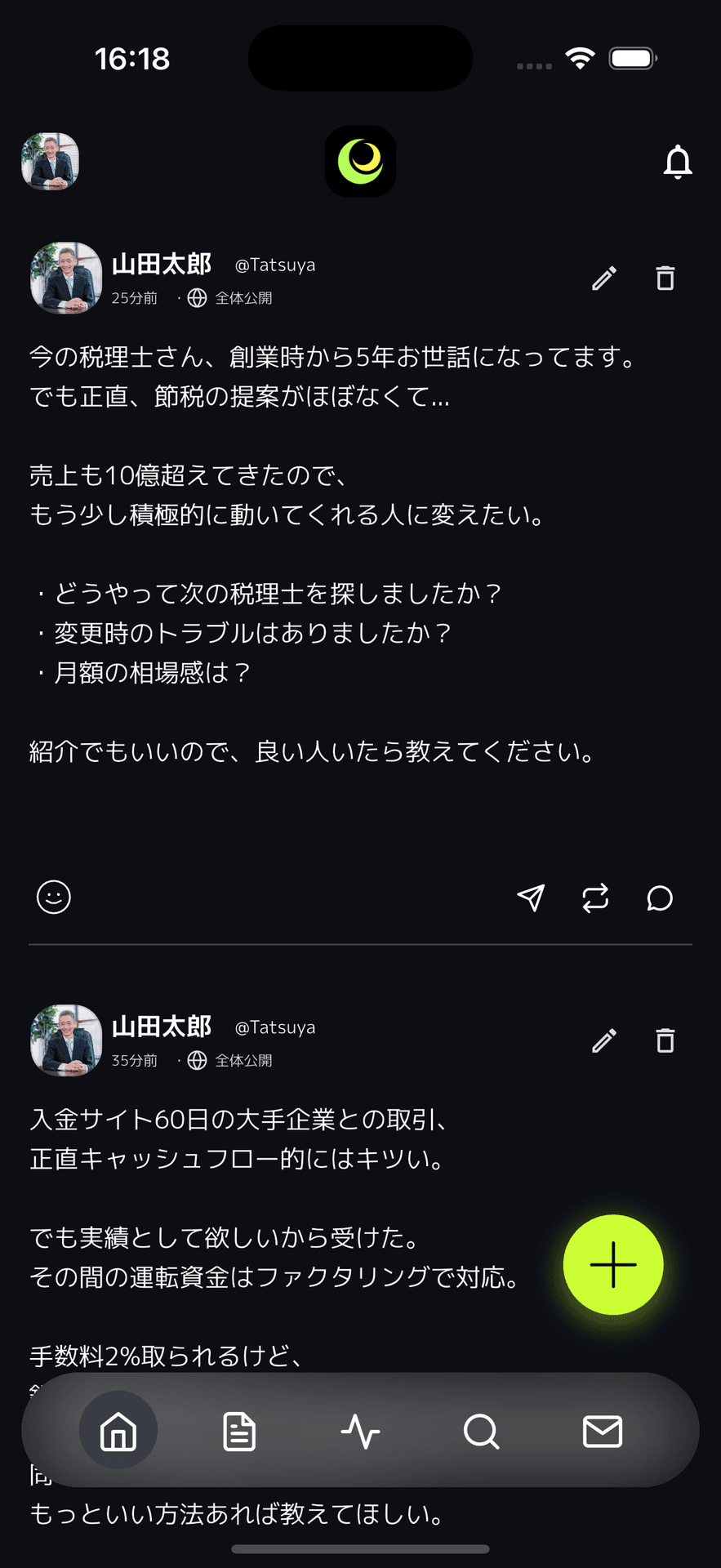Edit the post from 25分前
This screenshot has height=1568, width=721.
tap(604, 278)
